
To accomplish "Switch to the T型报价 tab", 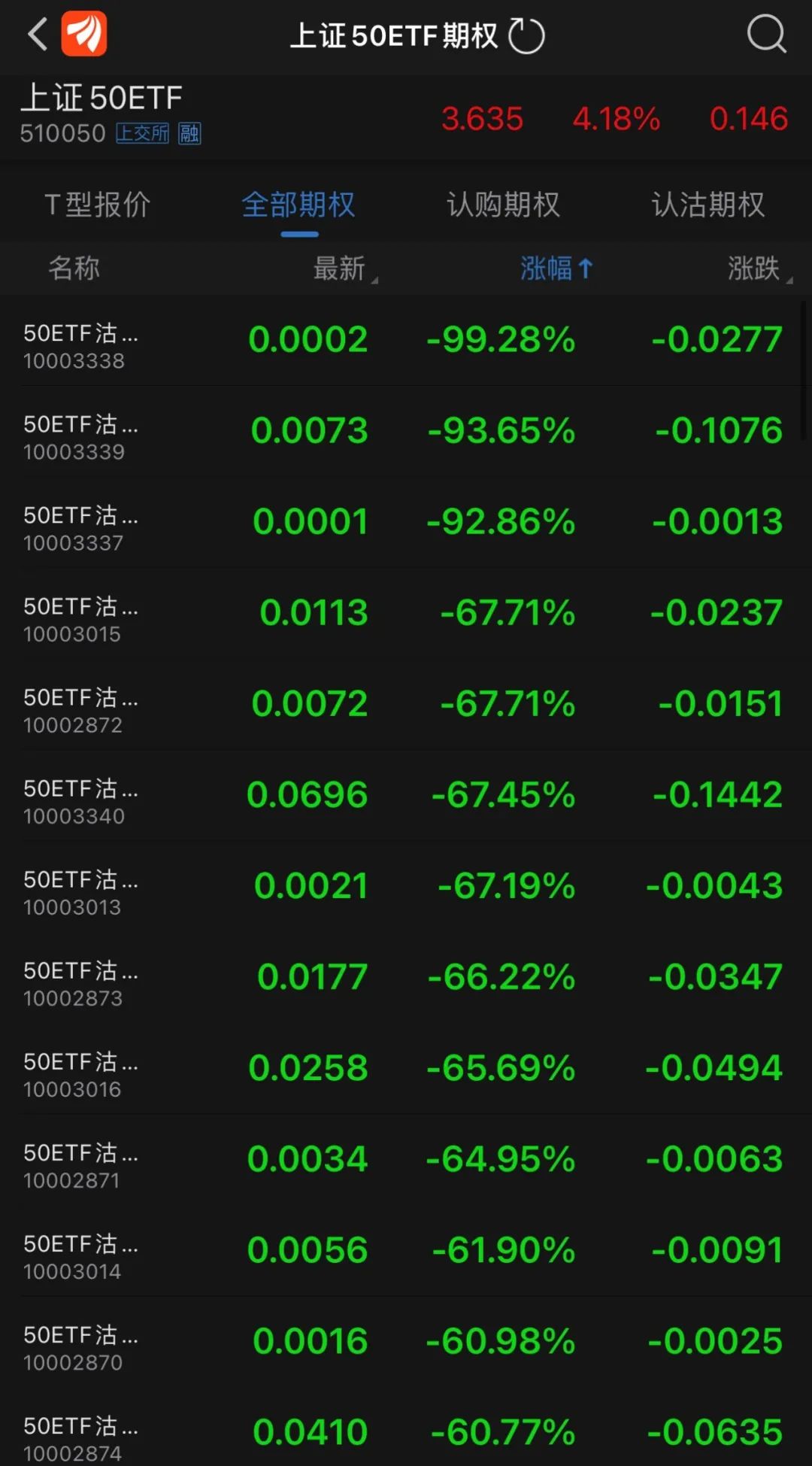I will pyautogui.click(x=98, y=205).
